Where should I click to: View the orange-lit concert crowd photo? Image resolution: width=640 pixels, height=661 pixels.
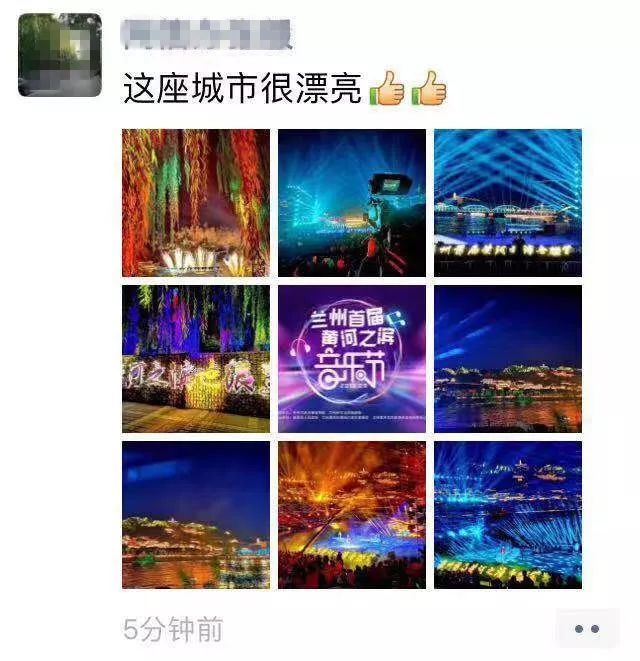[352, 515]
